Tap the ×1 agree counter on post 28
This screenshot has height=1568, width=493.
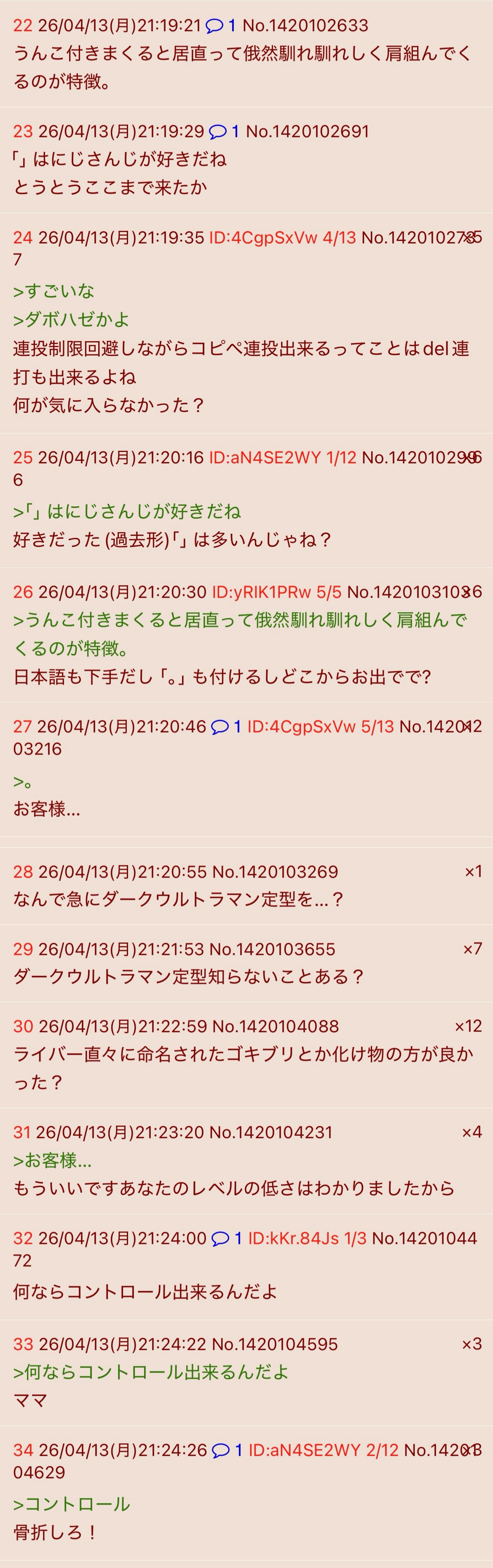coord(473,872)
